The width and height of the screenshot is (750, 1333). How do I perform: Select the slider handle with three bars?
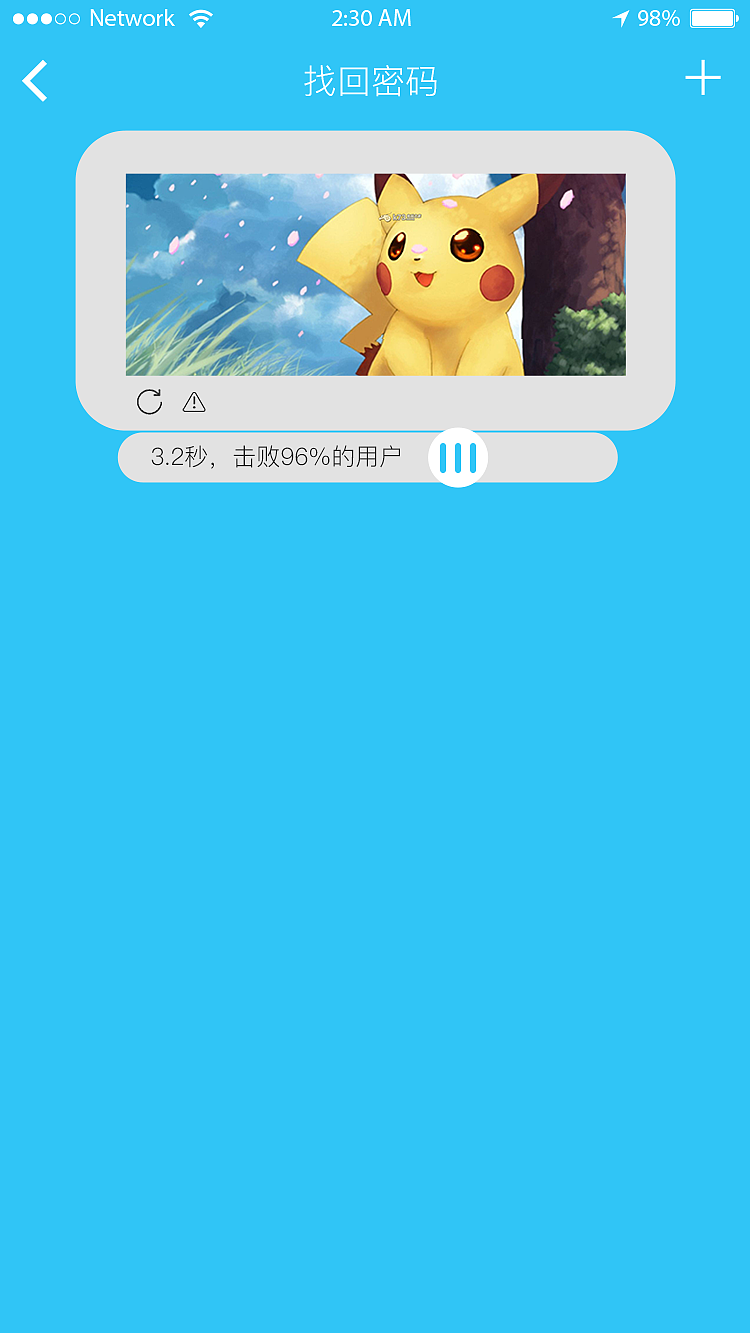tap(458, 457)
